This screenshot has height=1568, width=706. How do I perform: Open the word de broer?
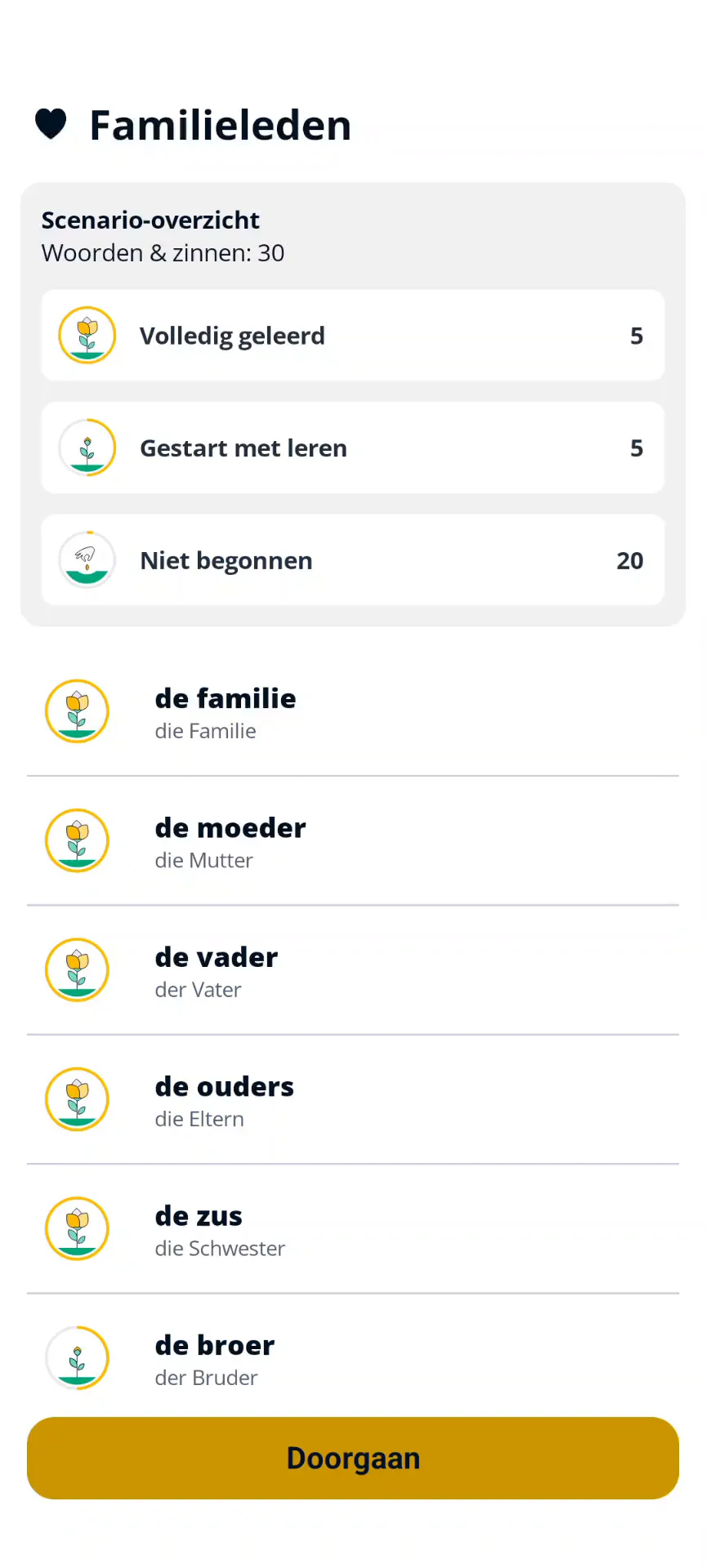(x=353, y=1356)
